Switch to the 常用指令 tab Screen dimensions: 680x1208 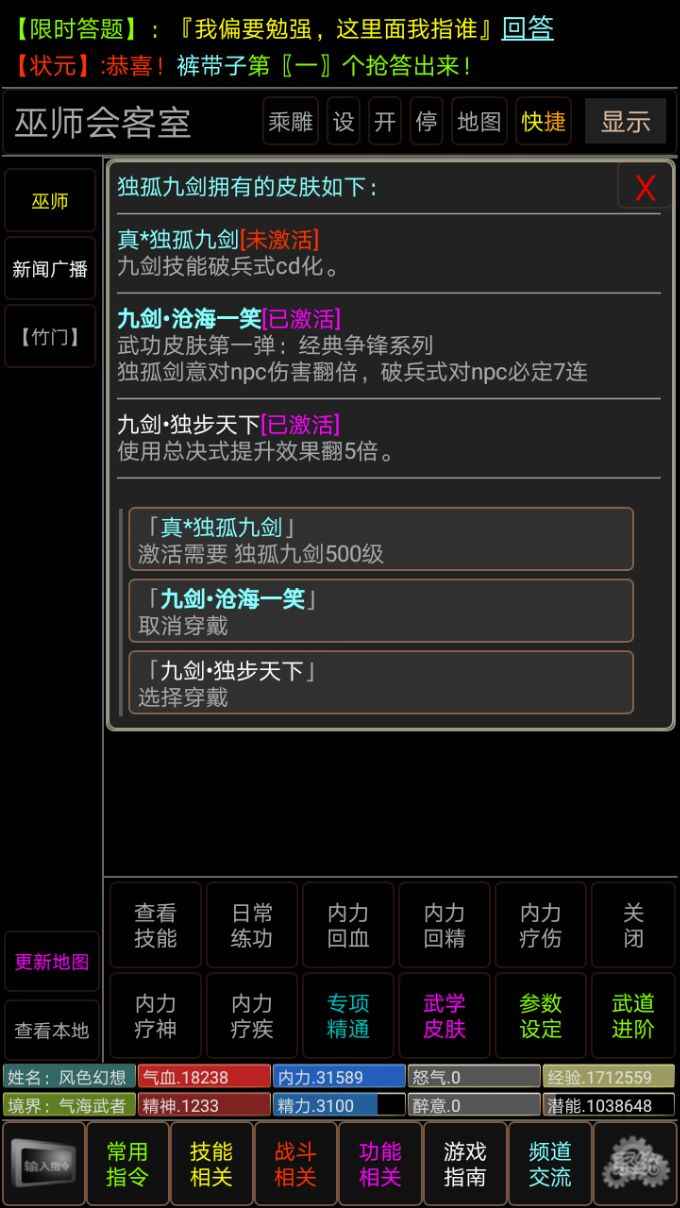(x=127, y=1164)
